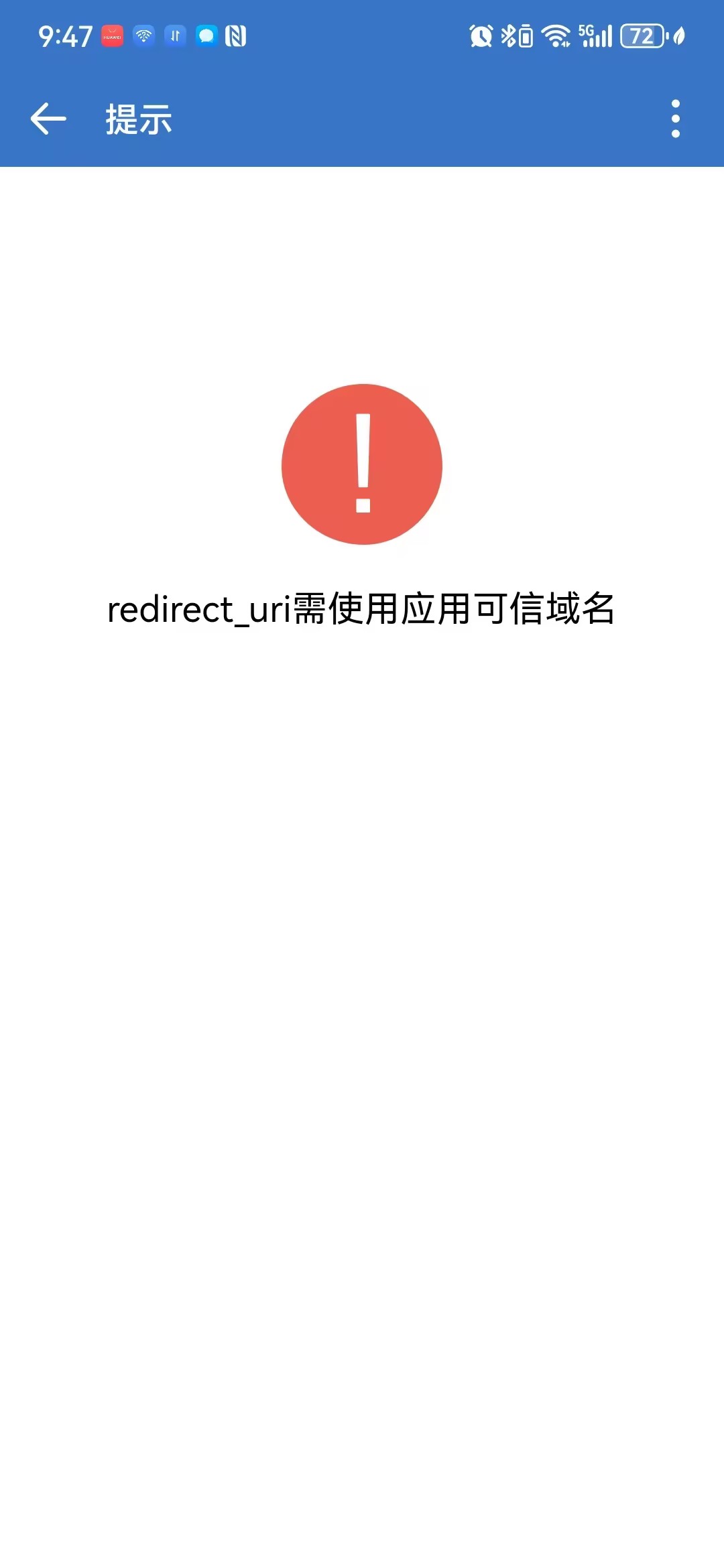Image resolution: width=724 pixels, height=1568 pixels.
Task: Tap the messaging notification icon
Action: coord(206,37)
